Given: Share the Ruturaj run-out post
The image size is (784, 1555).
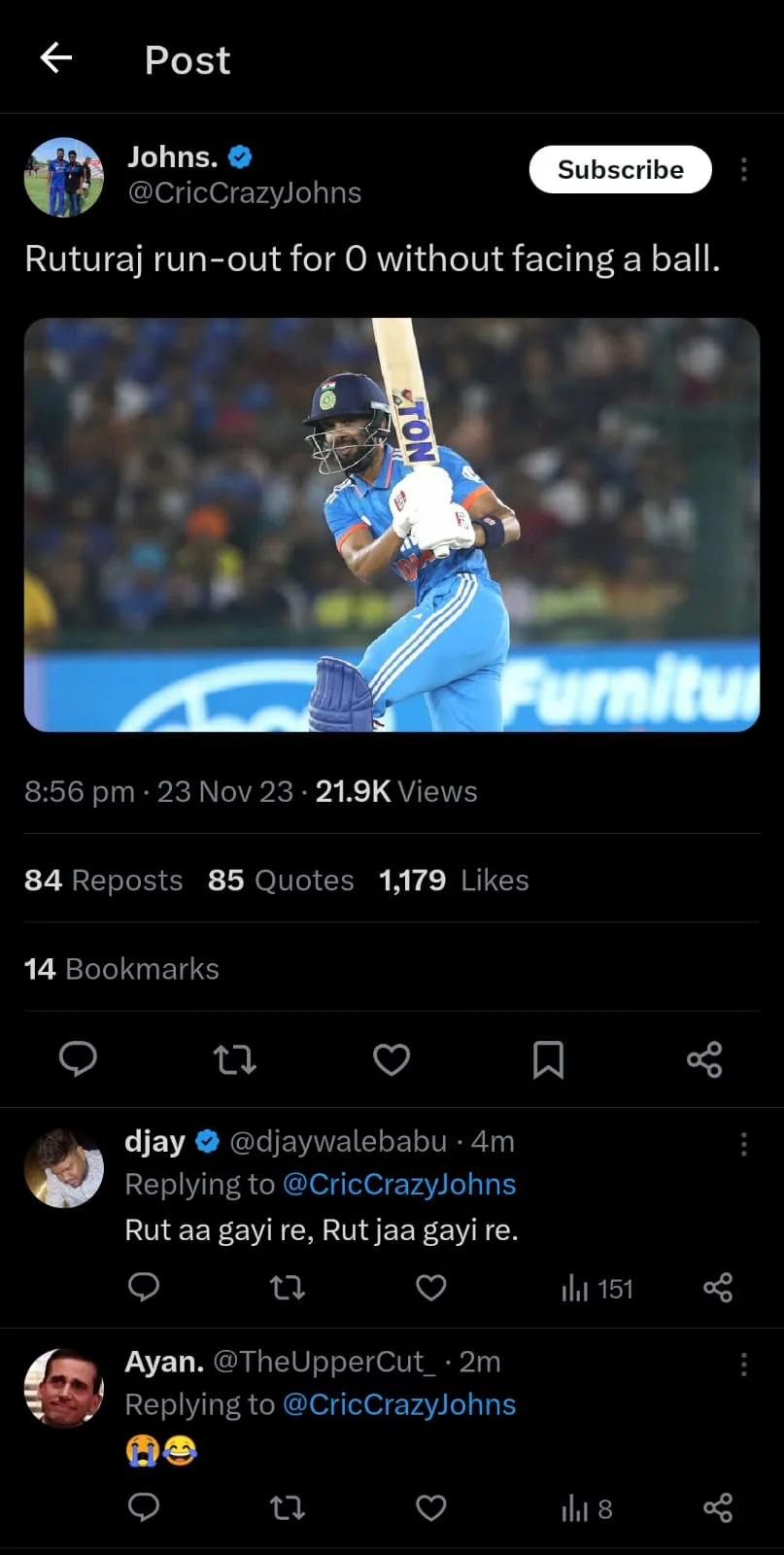Looking at the screenshot, I should (704, 1058).
